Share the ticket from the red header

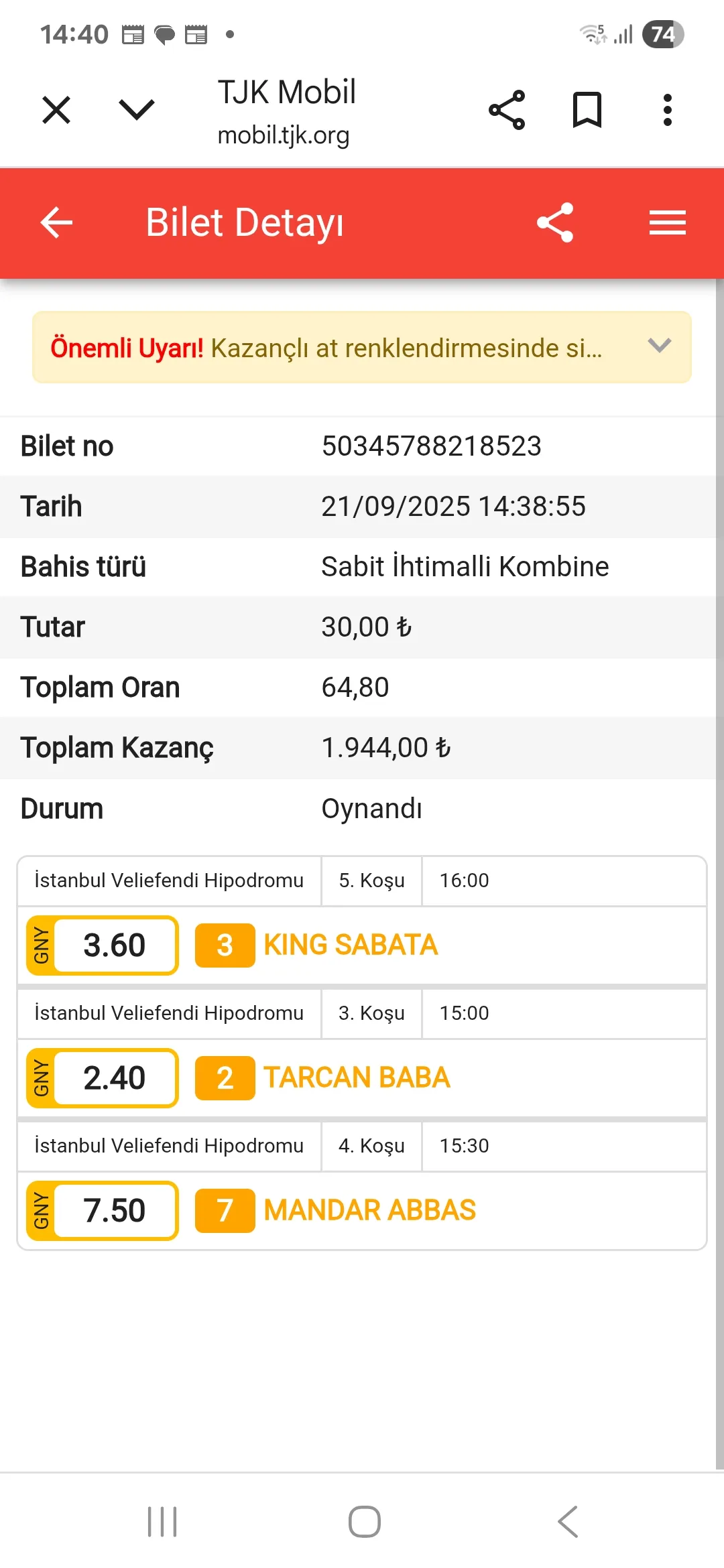click(x=555, y=222)
